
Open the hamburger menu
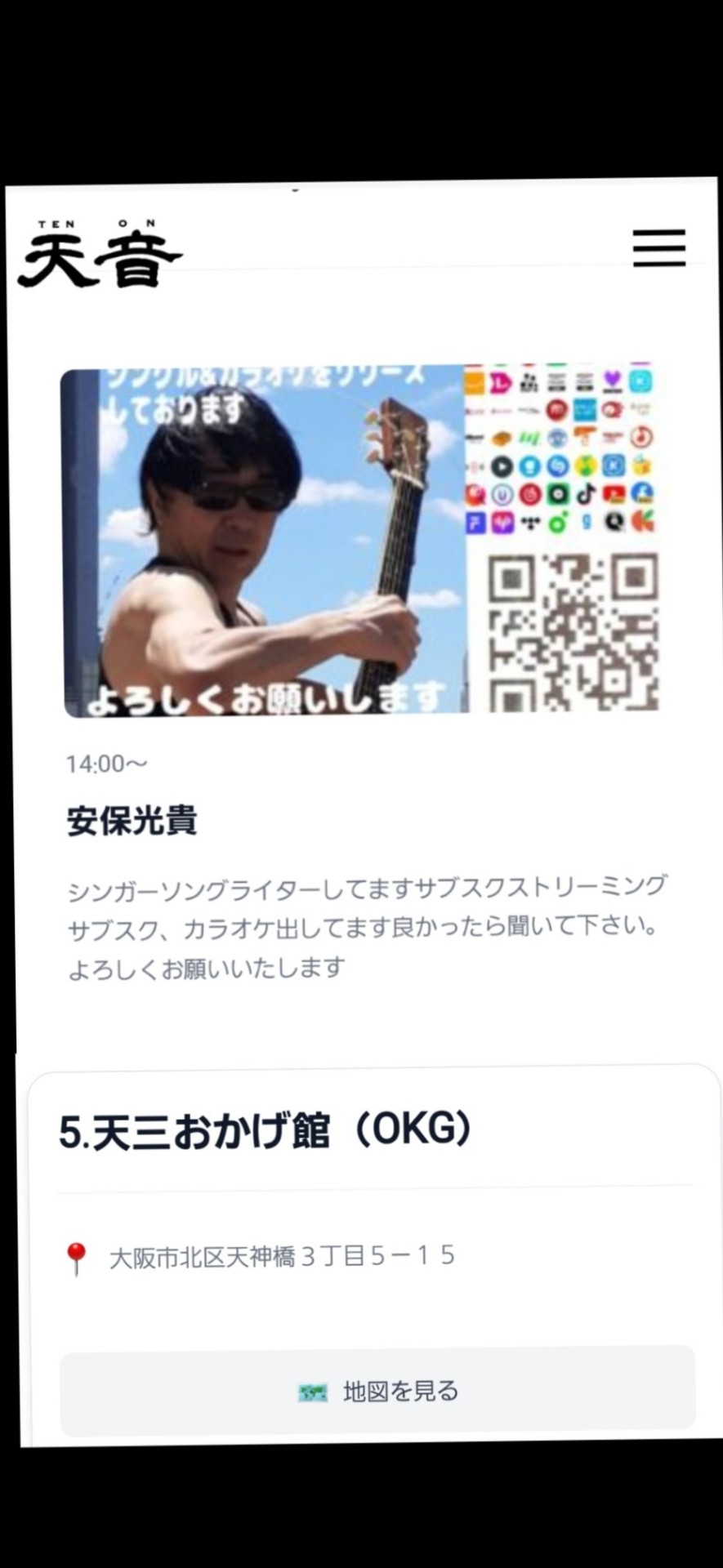point(658,247)
